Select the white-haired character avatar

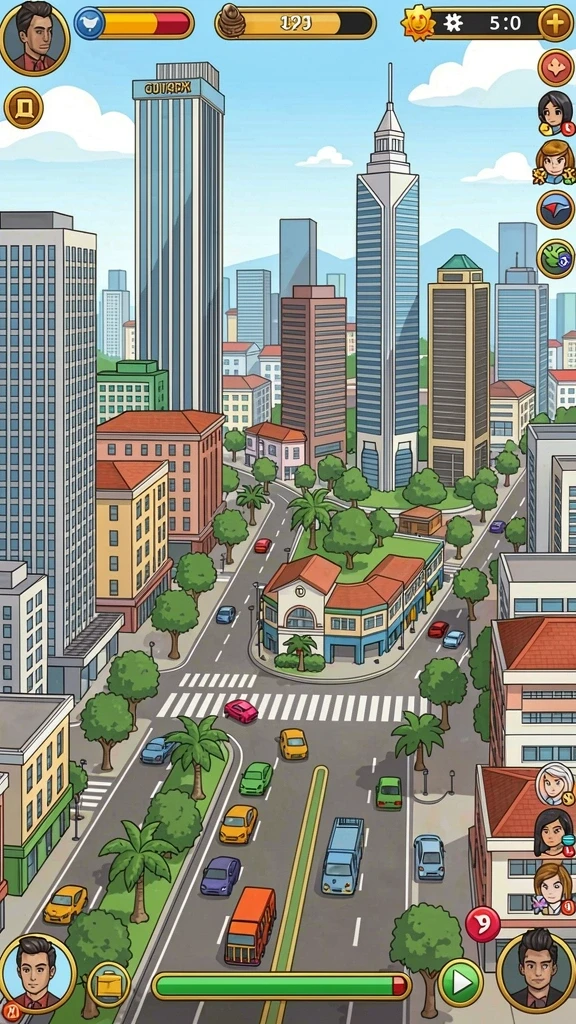pyautogui.click(x=556, y=784)
